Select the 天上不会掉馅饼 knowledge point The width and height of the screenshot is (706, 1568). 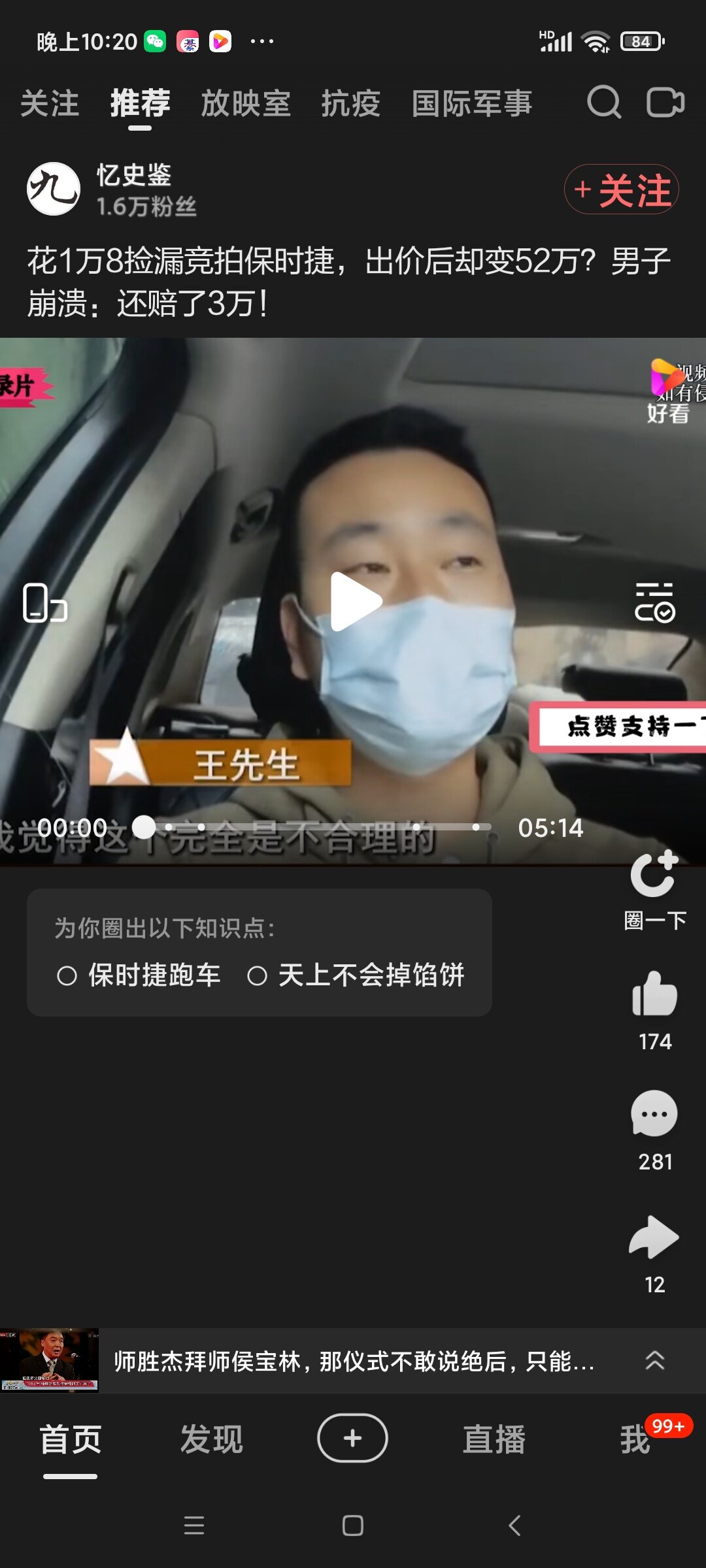coord(357,975)
